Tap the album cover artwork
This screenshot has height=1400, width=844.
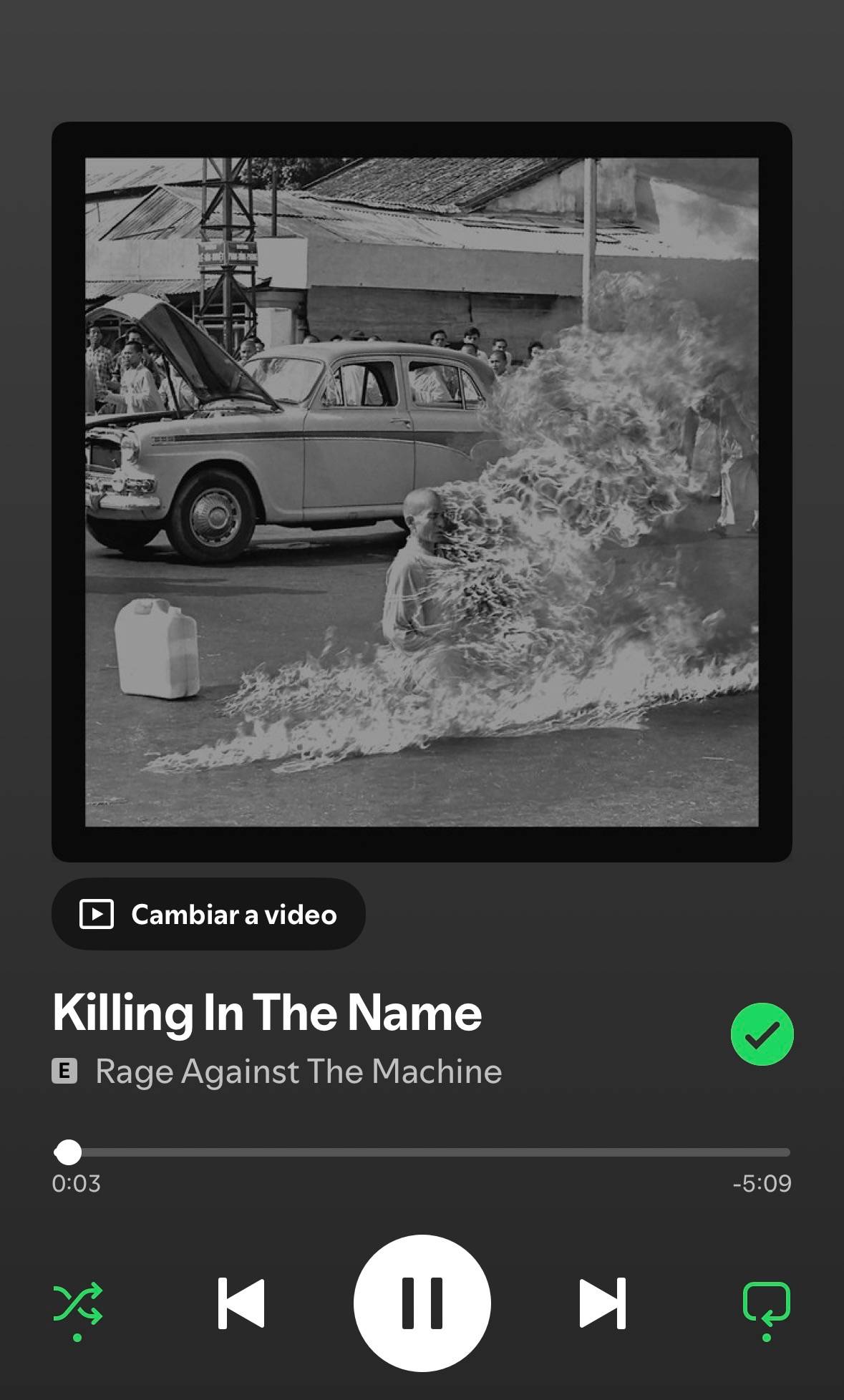point(422,492)
